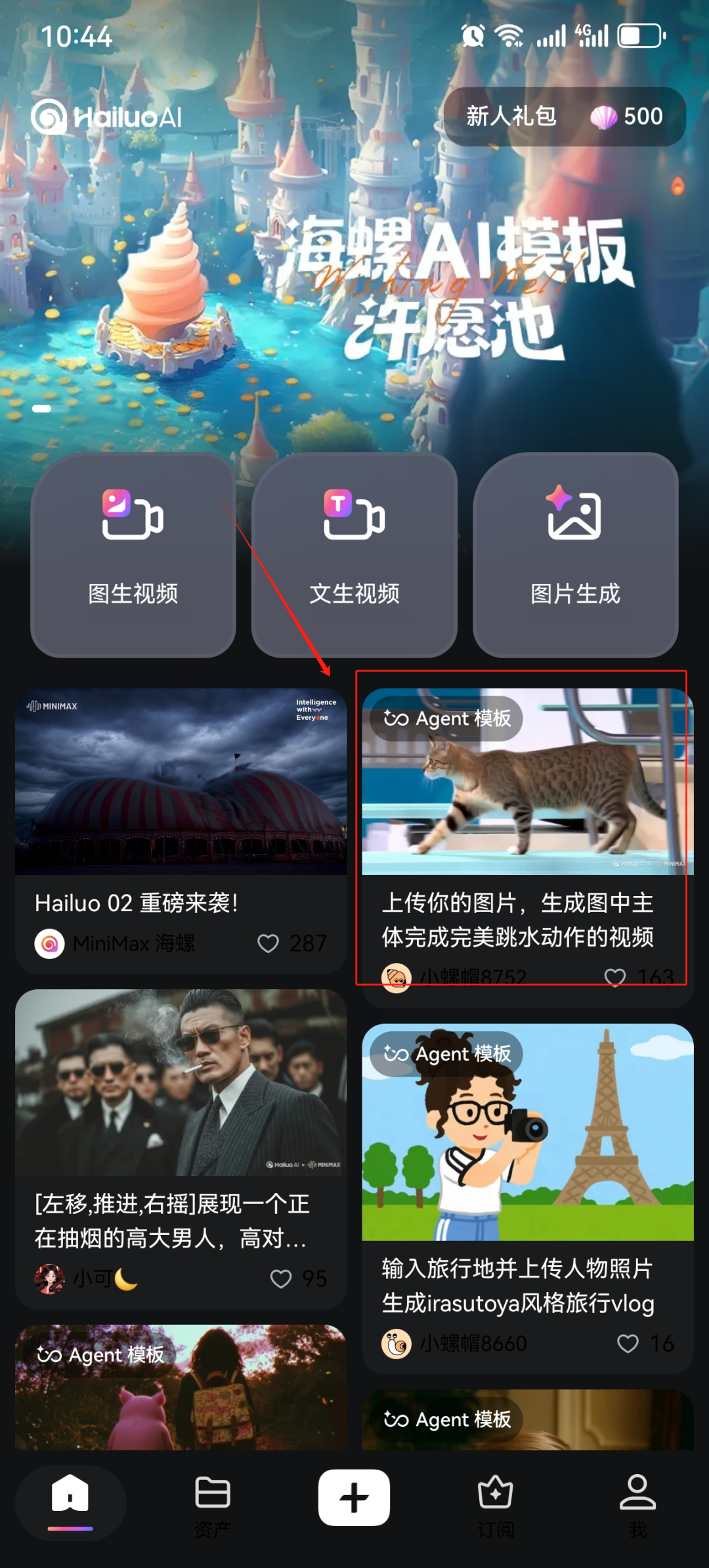Tap the 500 shell credits balance
Viewport: 709px width, 1568px height.
[x=627, y=117]
